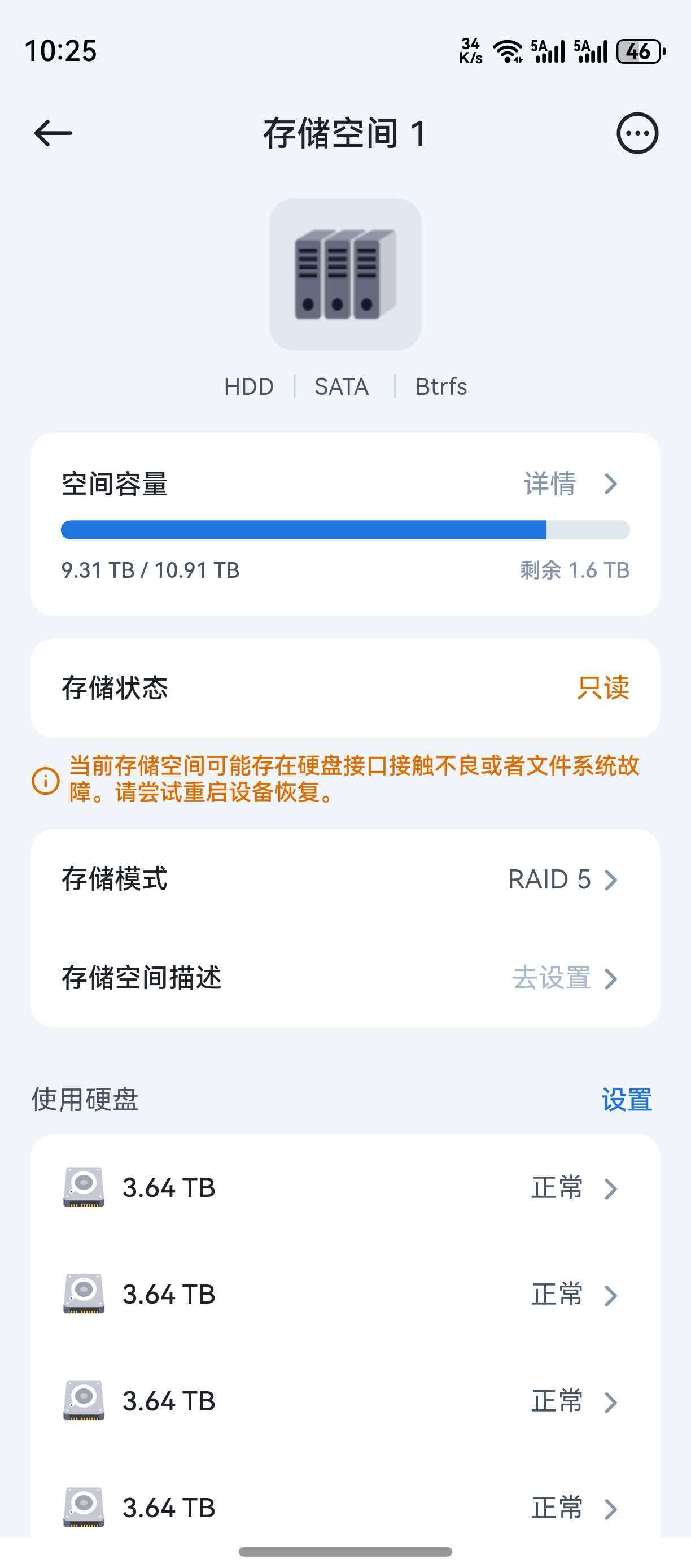The image size is (691, 1568).
Task: Click the first 3.64 TB hard disk icon
Action: click(84, 1186)
